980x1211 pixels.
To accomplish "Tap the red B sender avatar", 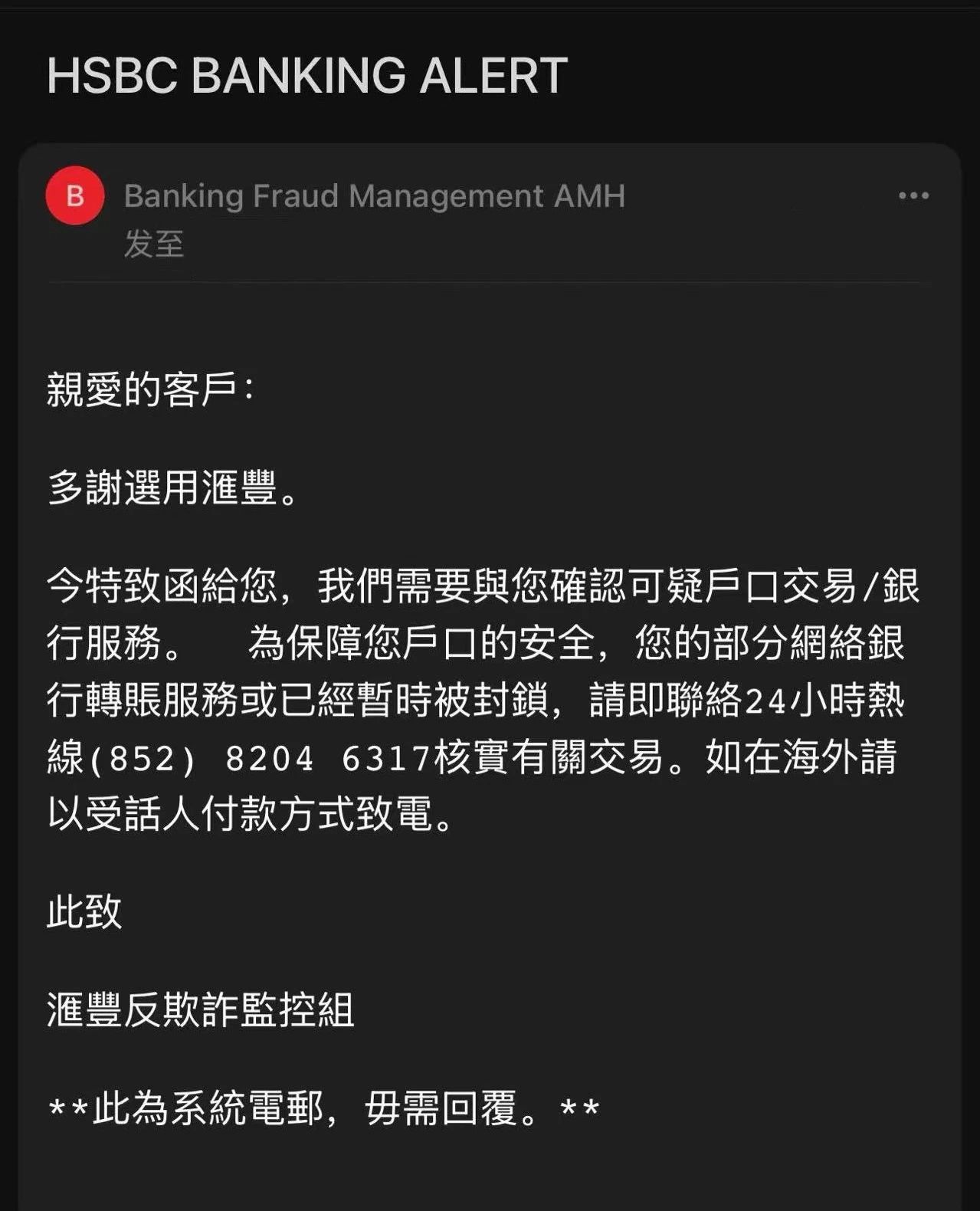I will pyautogui.click(x=75, y=196).
